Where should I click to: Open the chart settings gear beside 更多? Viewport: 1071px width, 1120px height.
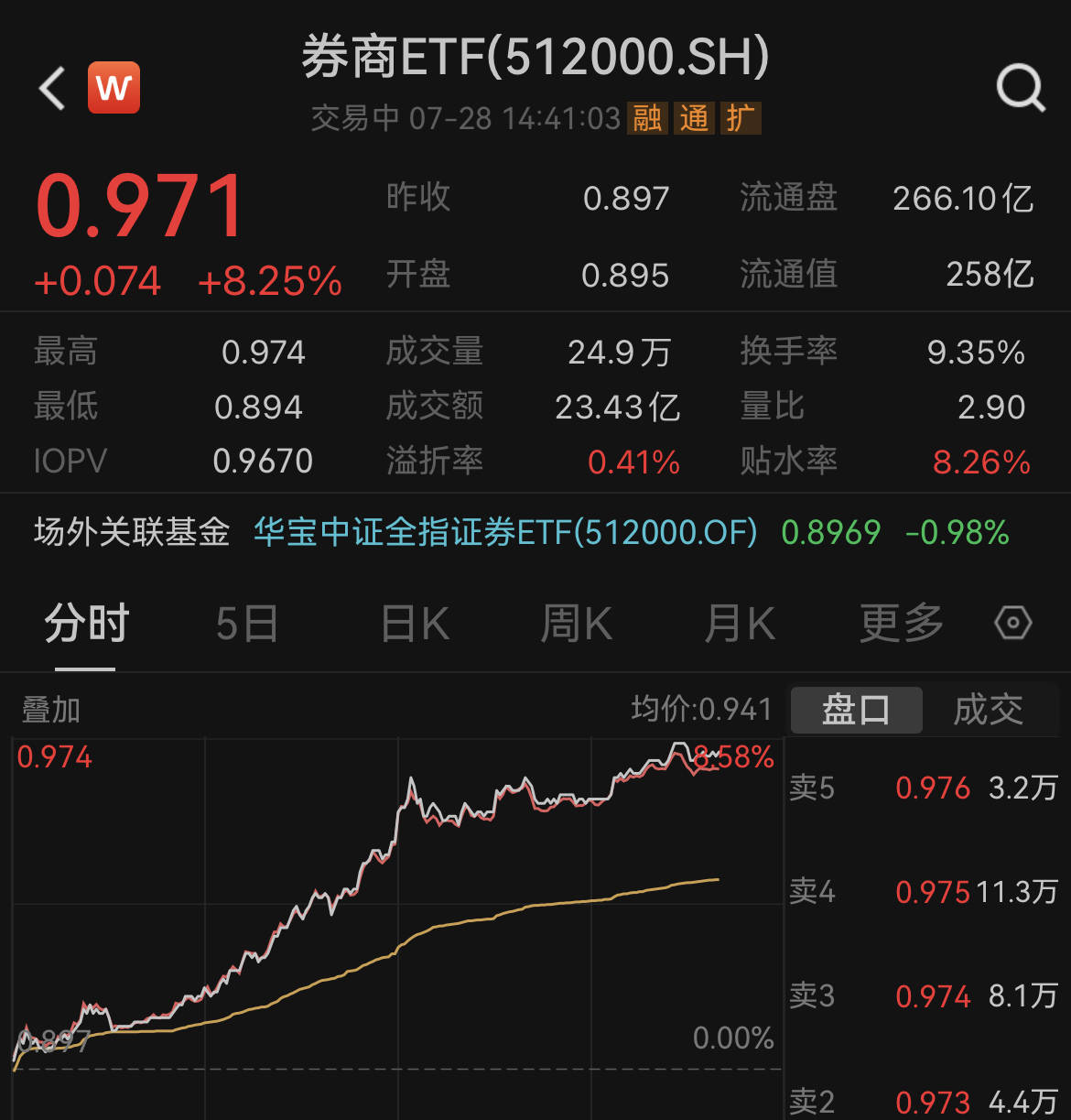click(x=1012, y=622)
